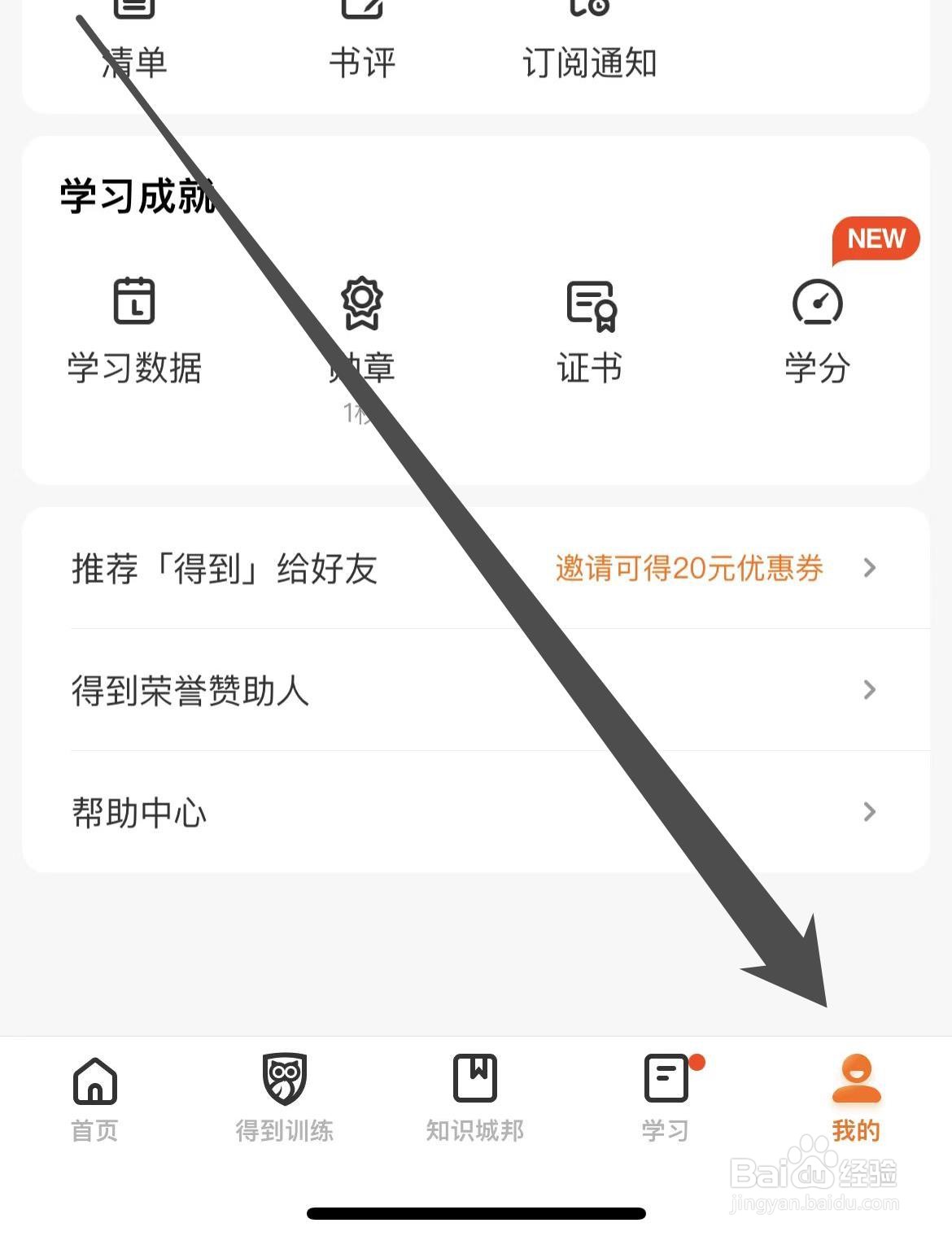Screen dimensions: 952x1236
Task: Tap the 首页 home icon
Action: (94, 1098)
